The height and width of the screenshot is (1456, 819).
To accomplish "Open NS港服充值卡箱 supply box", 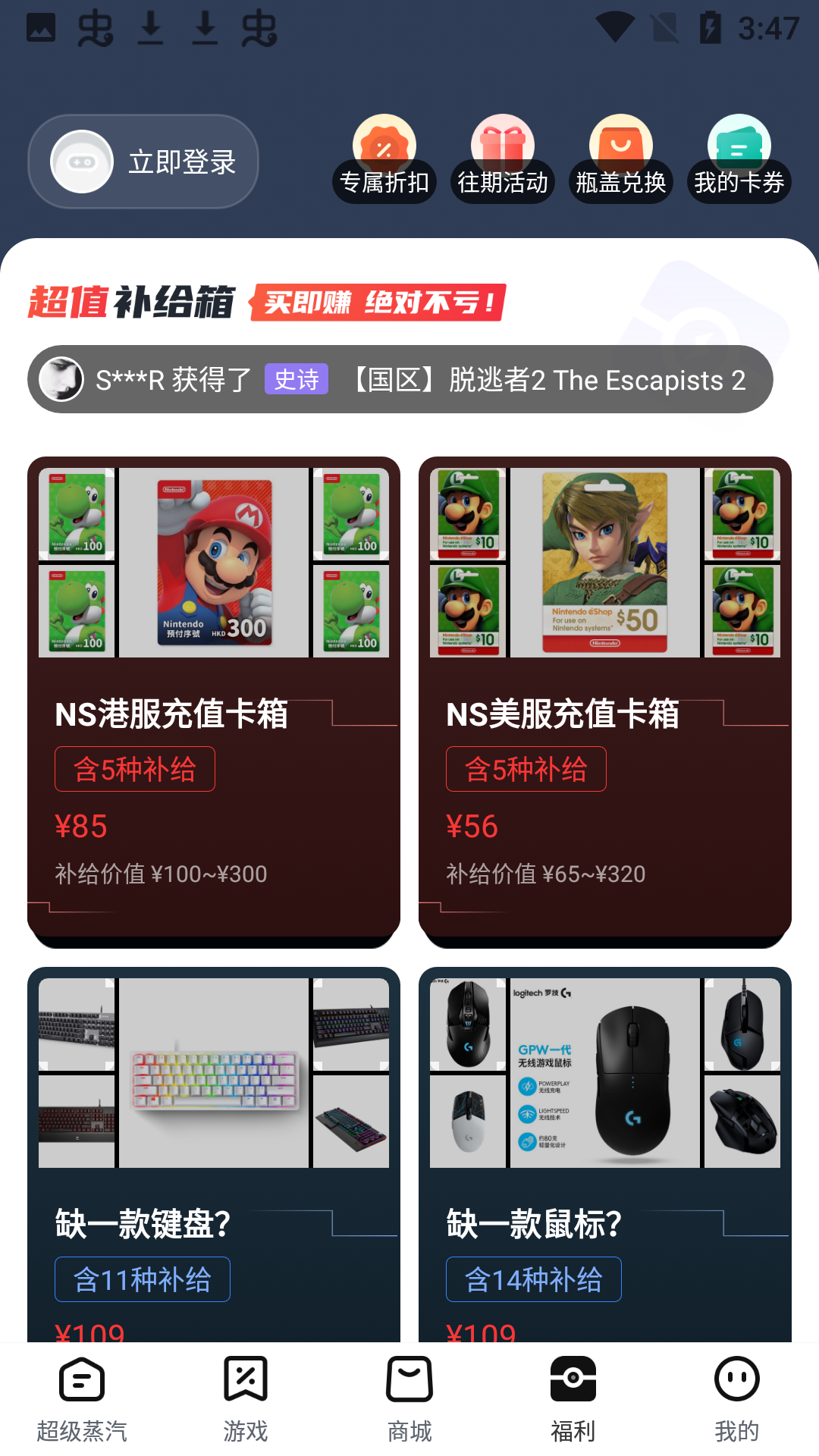I will pos(214,701).
